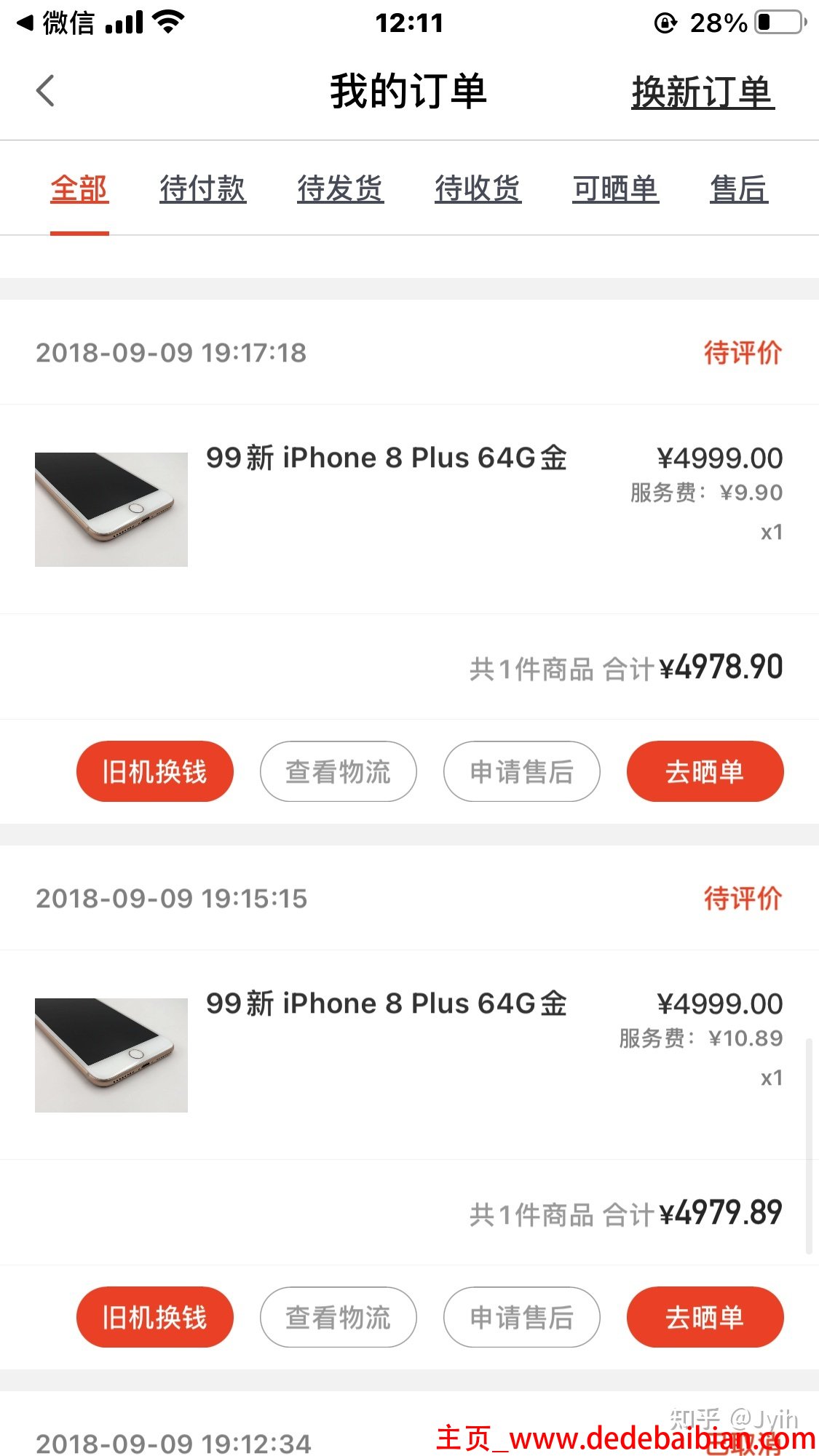The height and width of the screenshot is (1456, 819).
Task: Switch to the 待付款 tab
Action: click(203, 189)
